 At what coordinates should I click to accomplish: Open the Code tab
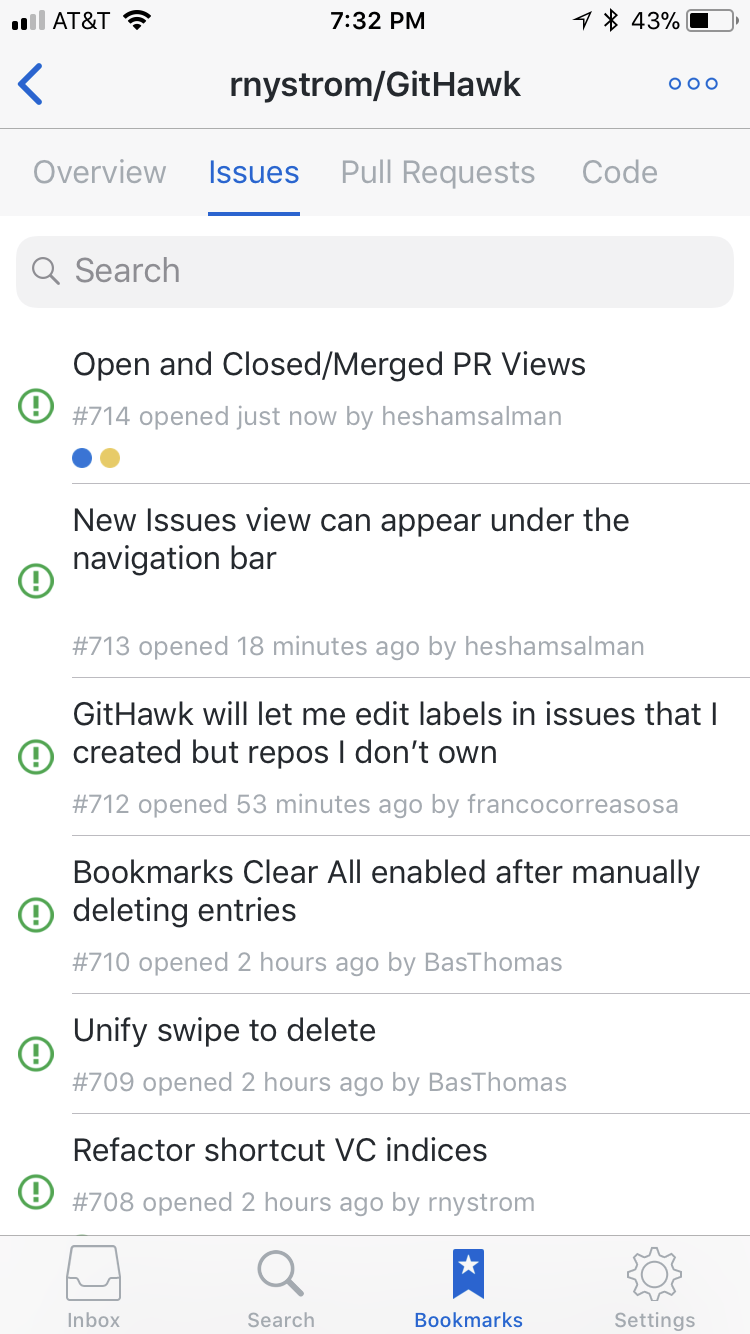(x=619, y=172)
